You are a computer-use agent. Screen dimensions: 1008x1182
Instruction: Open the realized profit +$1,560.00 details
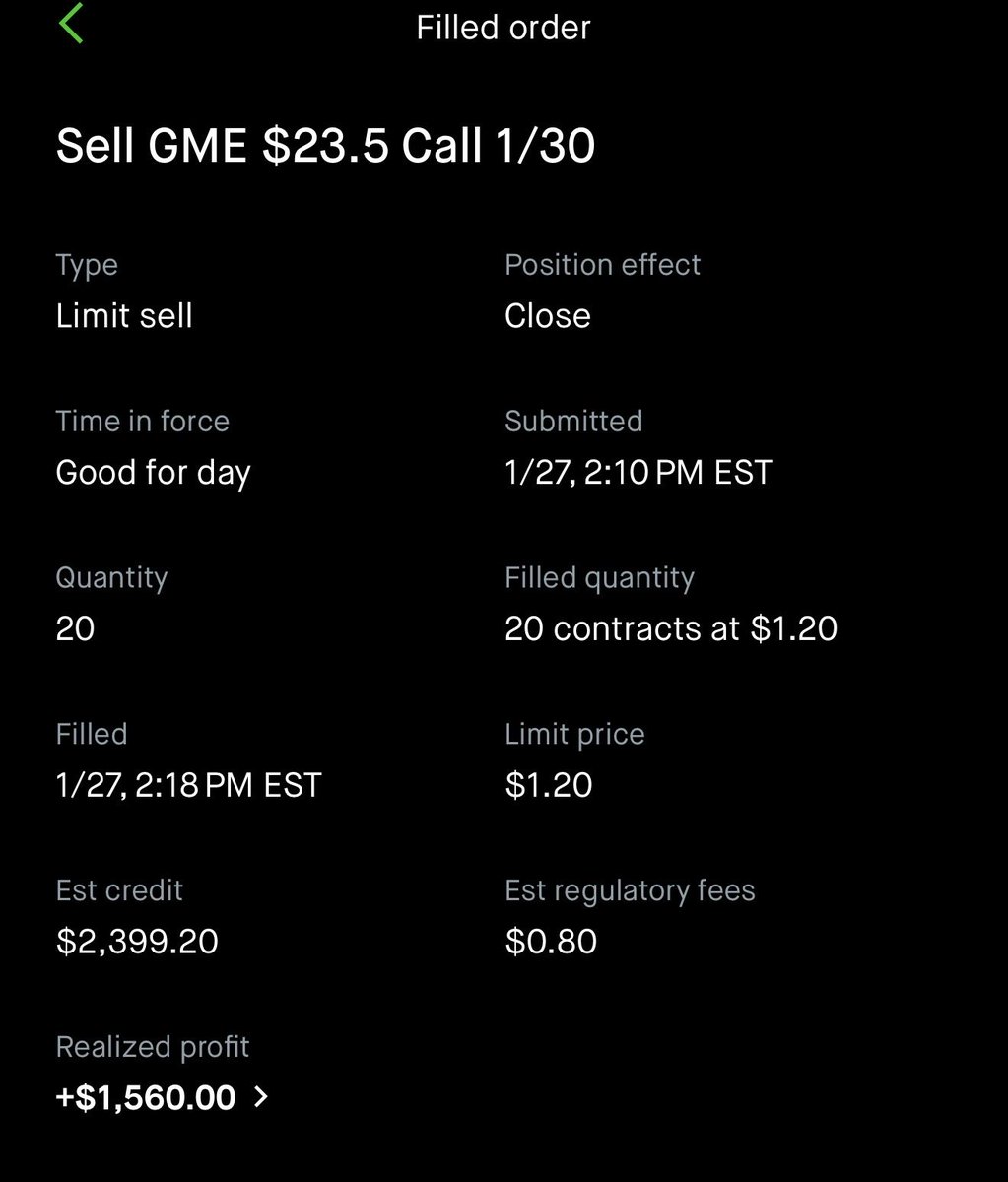click(x=163, y=1097)
